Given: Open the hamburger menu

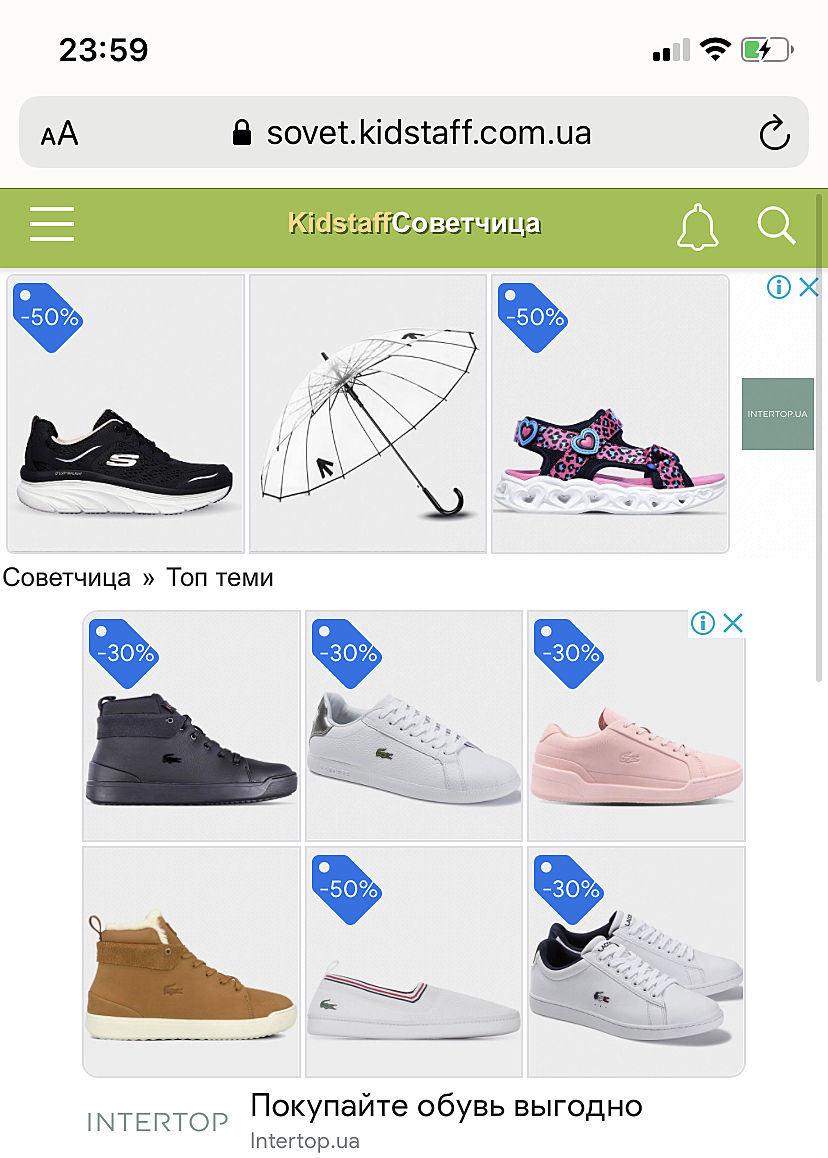Looking at the screenshot, I should pyautogui.click(x=52, y=224).
